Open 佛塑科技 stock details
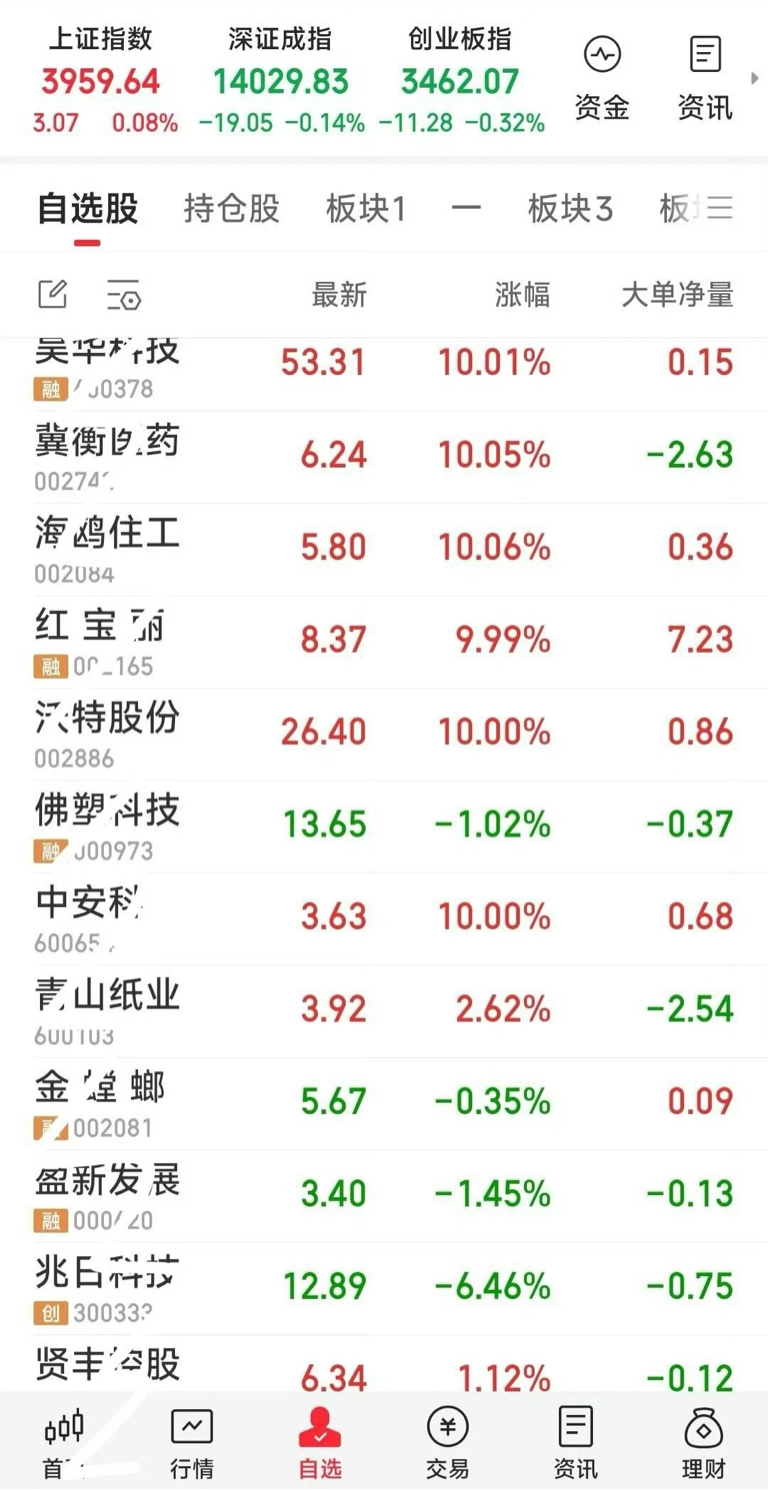Viewport: 768px width, 1490px height. (384, 827)
